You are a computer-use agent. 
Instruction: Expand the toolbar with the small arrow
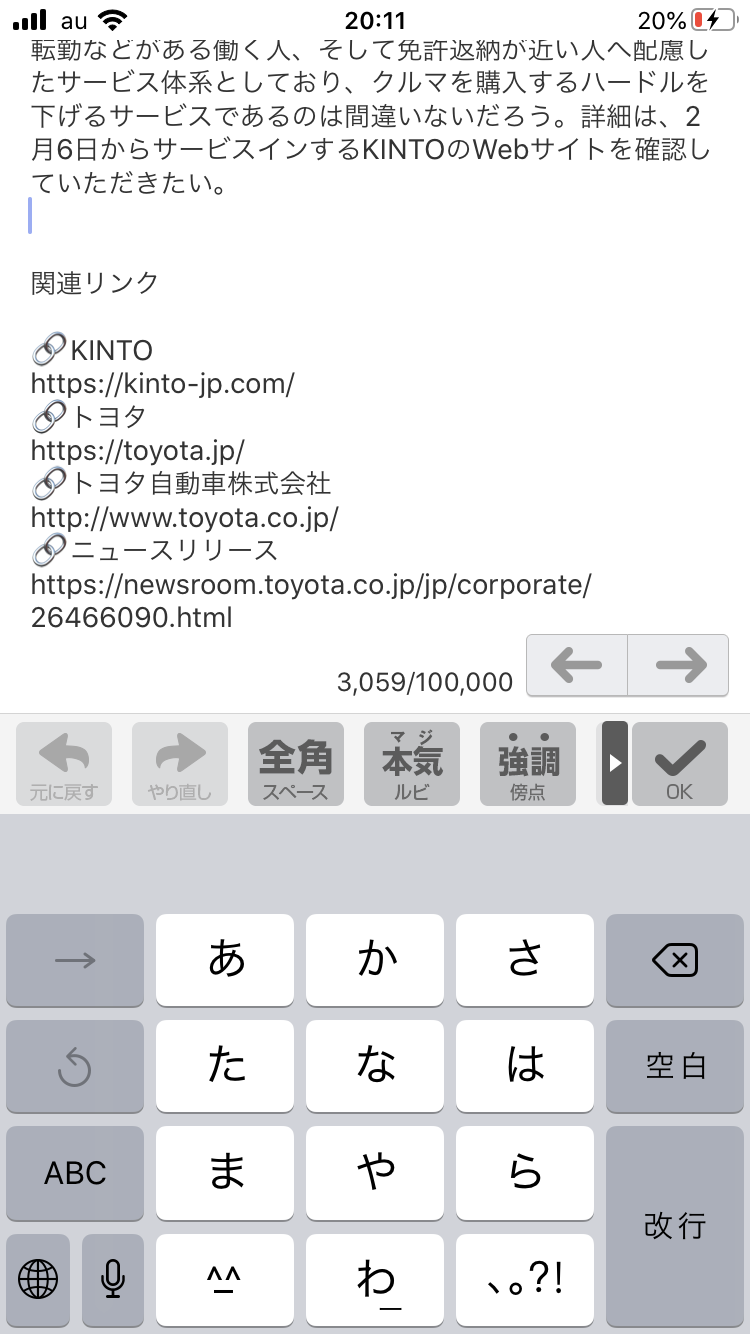coord(615,763)
